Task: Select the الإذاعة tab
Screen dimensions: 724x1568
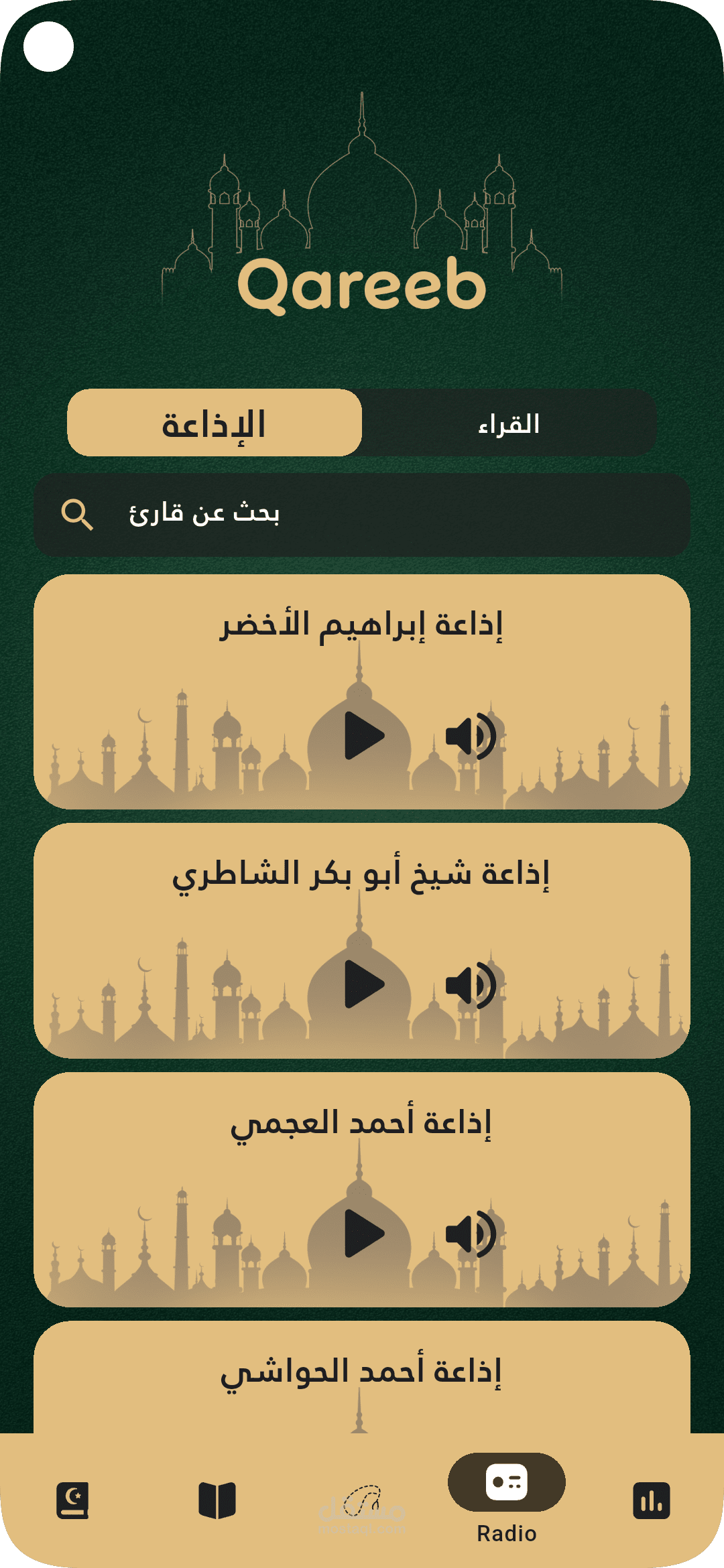Action: [215, 423]
